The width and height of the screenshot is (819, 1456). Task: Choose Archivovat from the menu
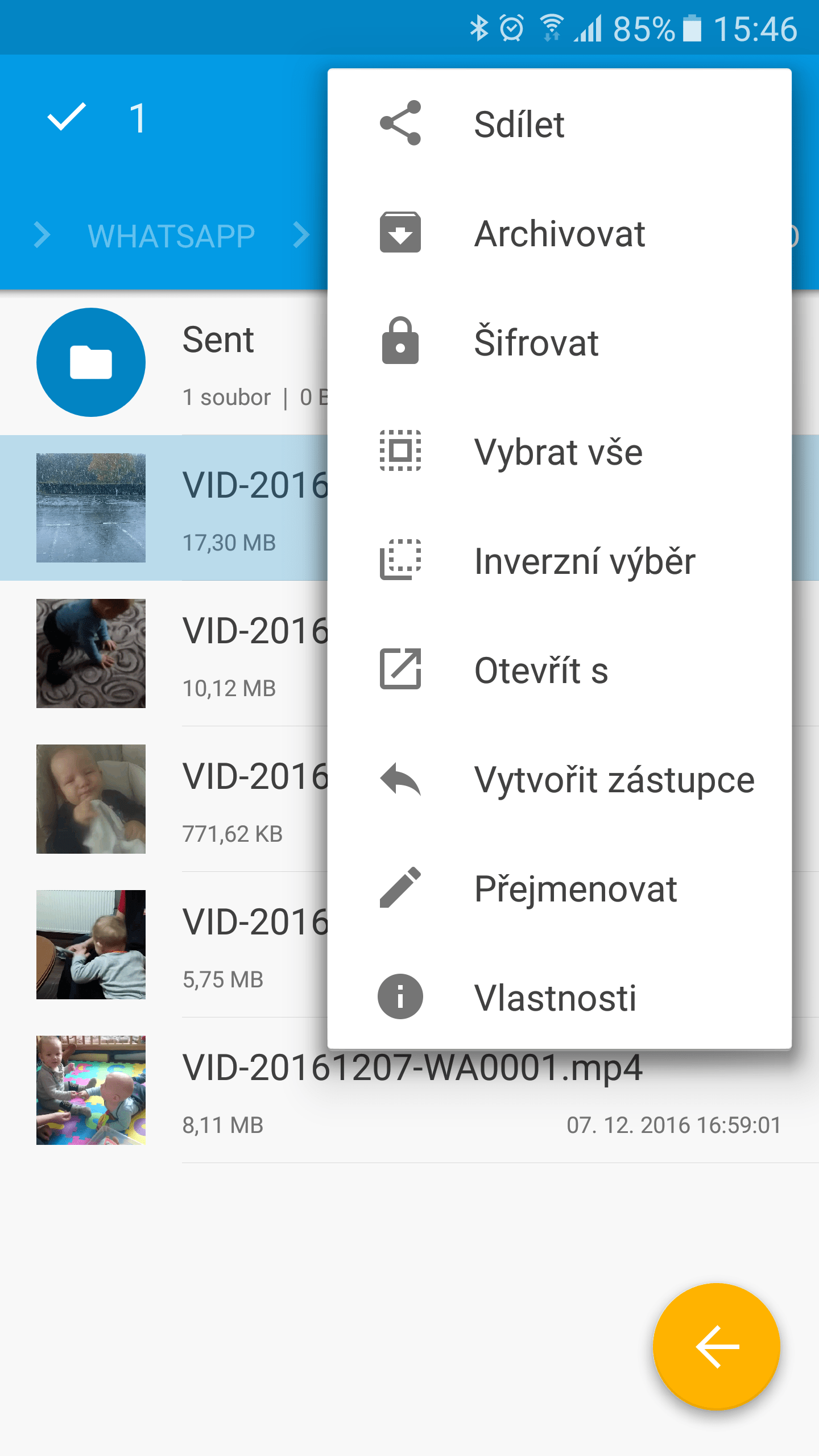tap(560, 233)
